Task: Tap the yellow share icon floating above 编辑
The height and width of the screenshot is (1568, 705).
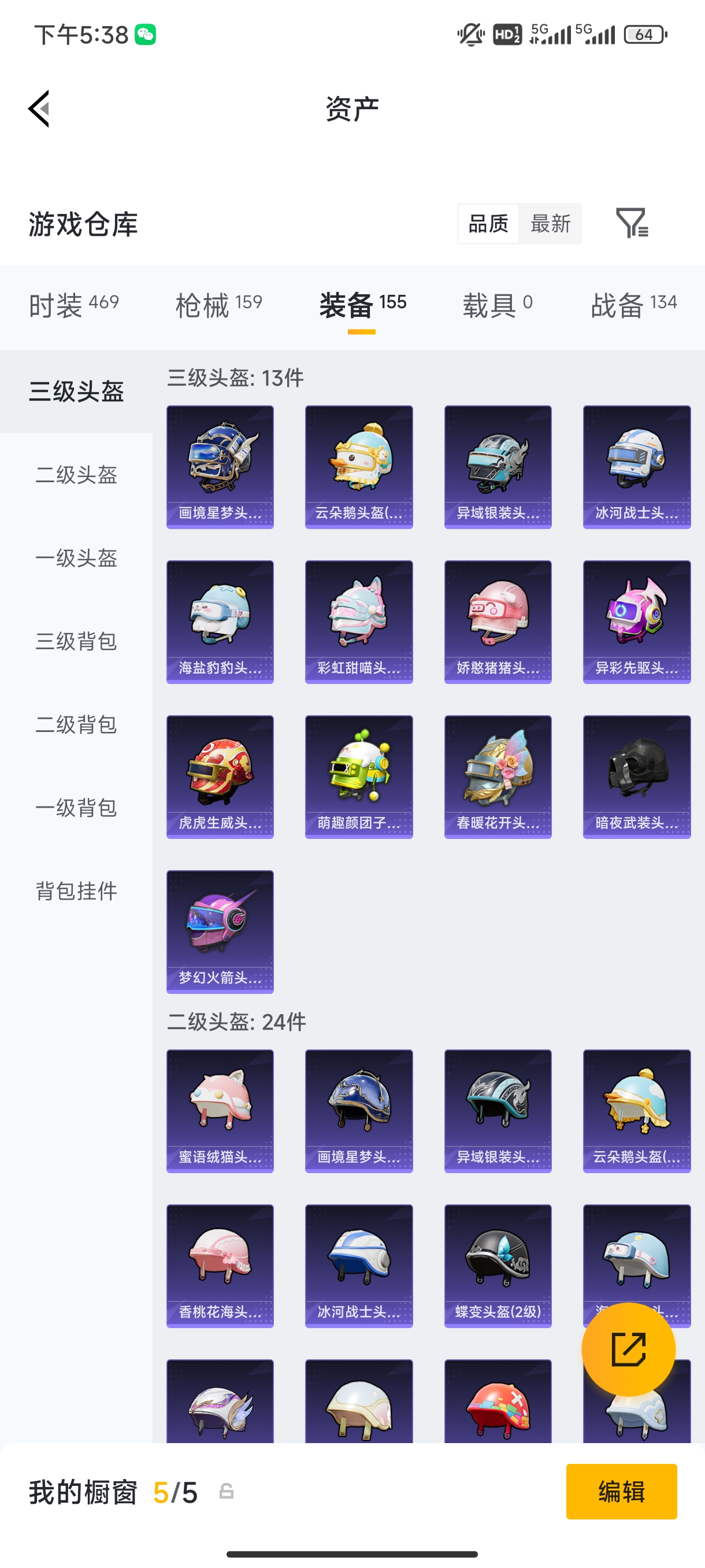Action: (x=629, y=1350)
